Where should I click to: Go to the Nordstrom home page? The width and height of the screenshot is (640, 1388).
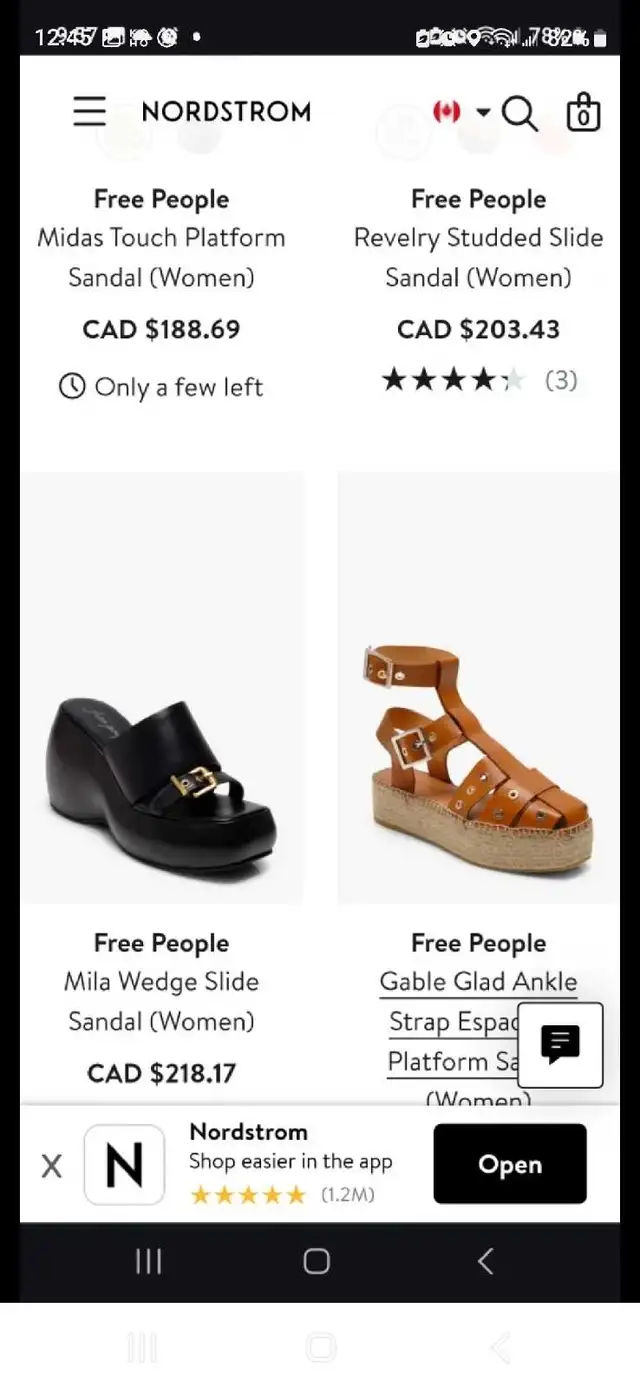click(226, 112)
